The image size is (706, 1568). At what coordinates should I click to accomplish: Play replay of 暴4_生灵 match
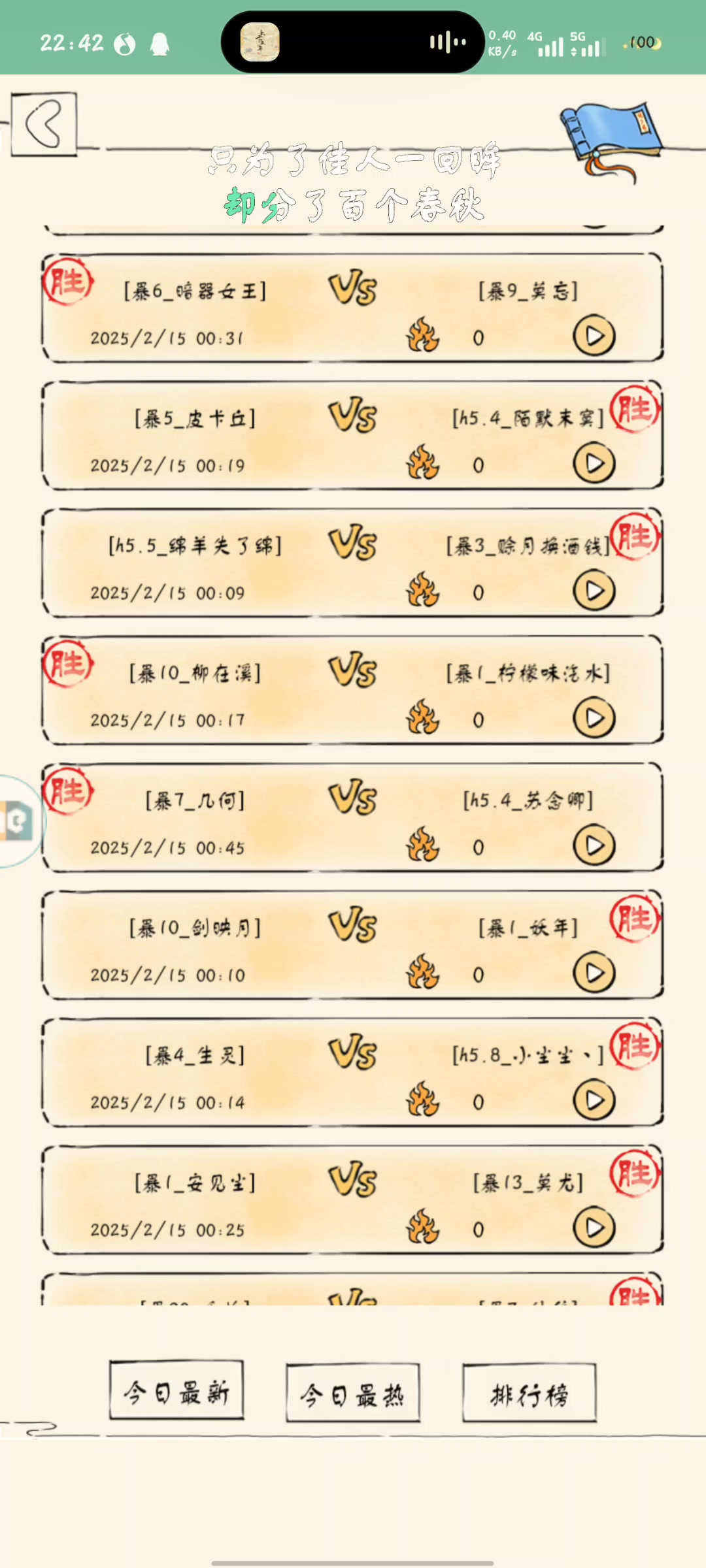[594, 1101]
